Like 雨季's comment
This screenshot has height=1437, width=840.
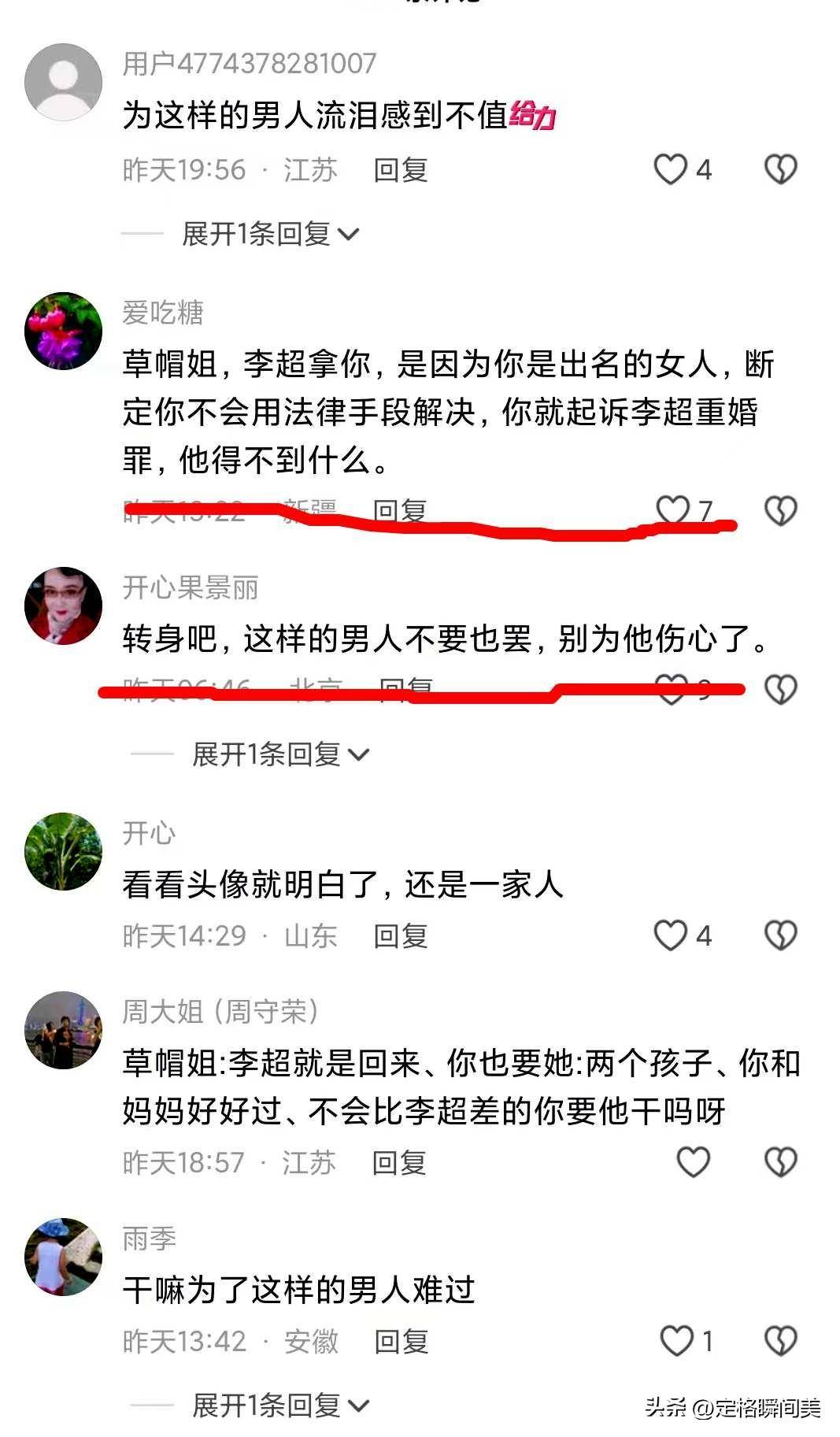tap(676, 1341)
